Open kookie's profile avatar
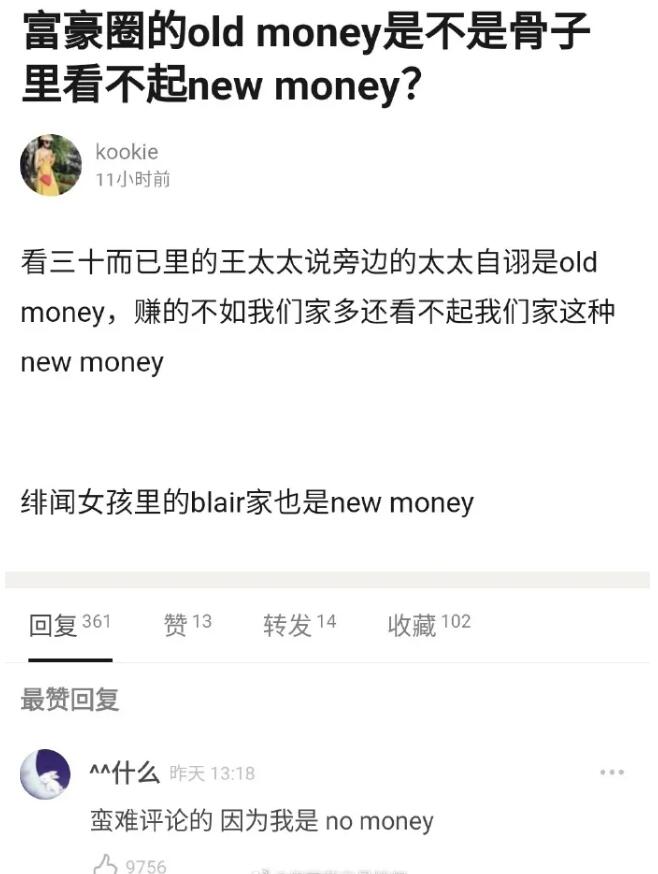658x874 pixels. [x=50, y=165]
